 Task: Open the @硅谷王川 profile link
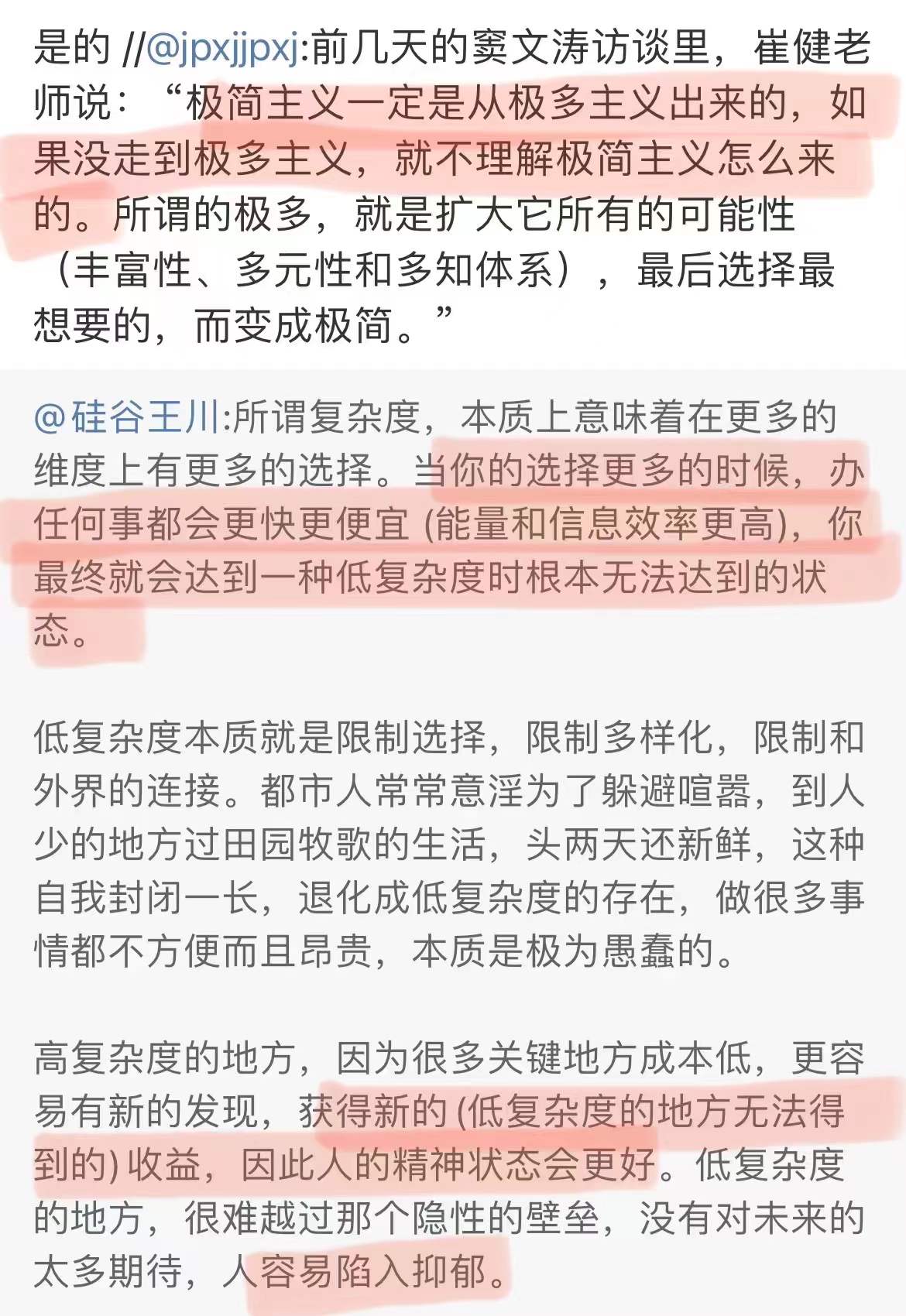pyautogui.click(x=128, y=417)
